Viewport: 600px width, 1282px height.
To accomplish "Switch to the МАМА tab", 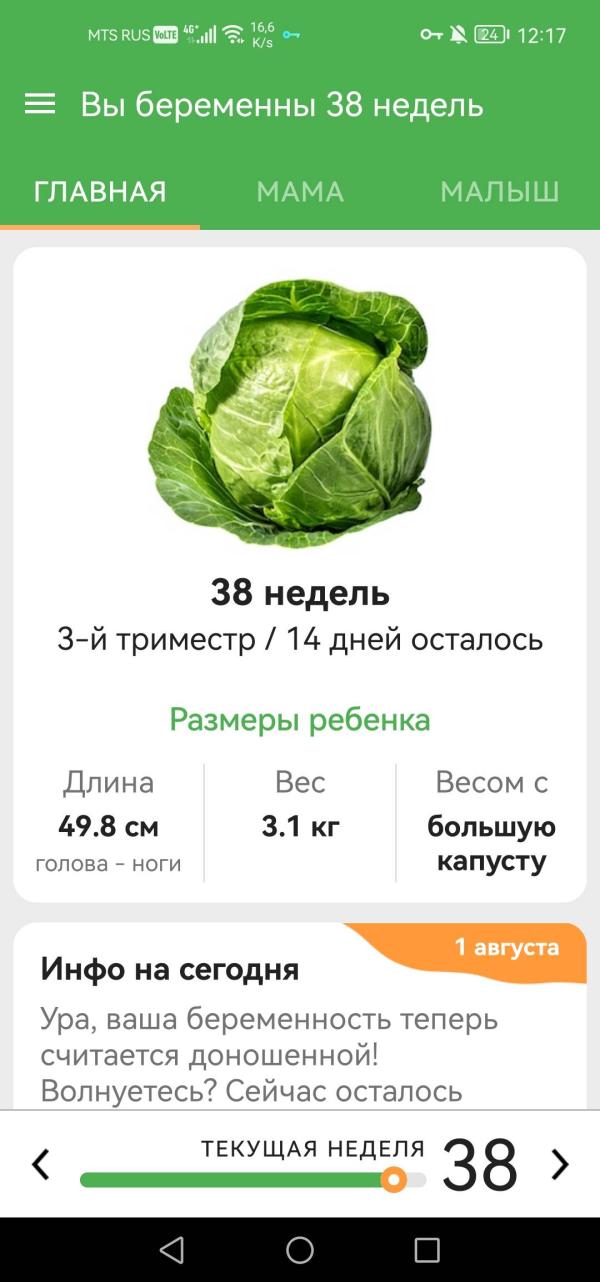I will point(300,192).
